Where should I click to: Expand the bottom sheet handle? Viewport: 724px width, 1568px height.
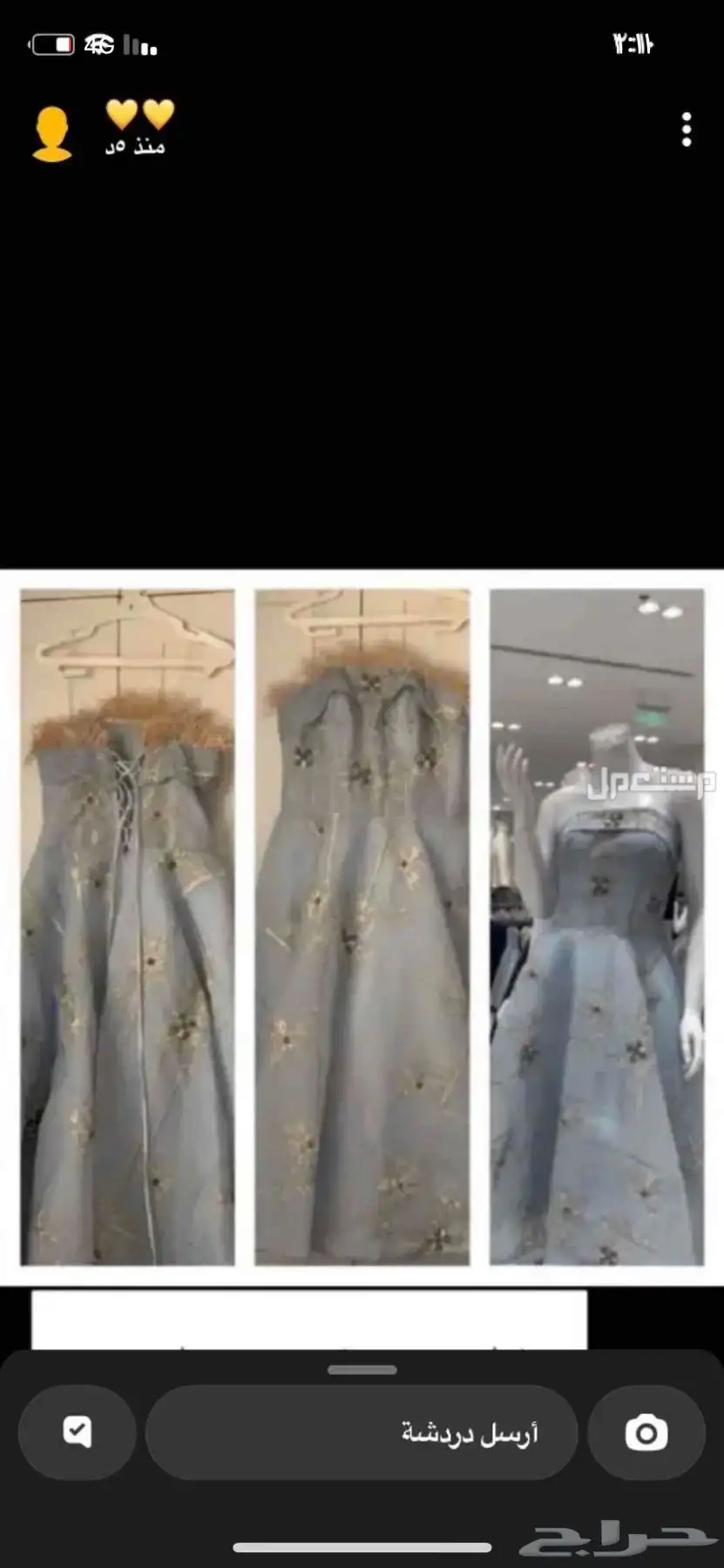coord(362,1370)
